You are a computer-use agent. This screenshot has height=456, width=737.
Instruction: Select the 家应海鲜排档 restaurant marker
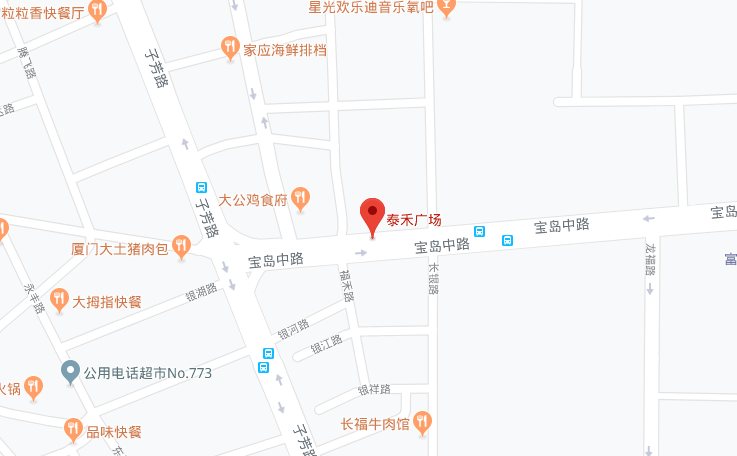[230, 47]
